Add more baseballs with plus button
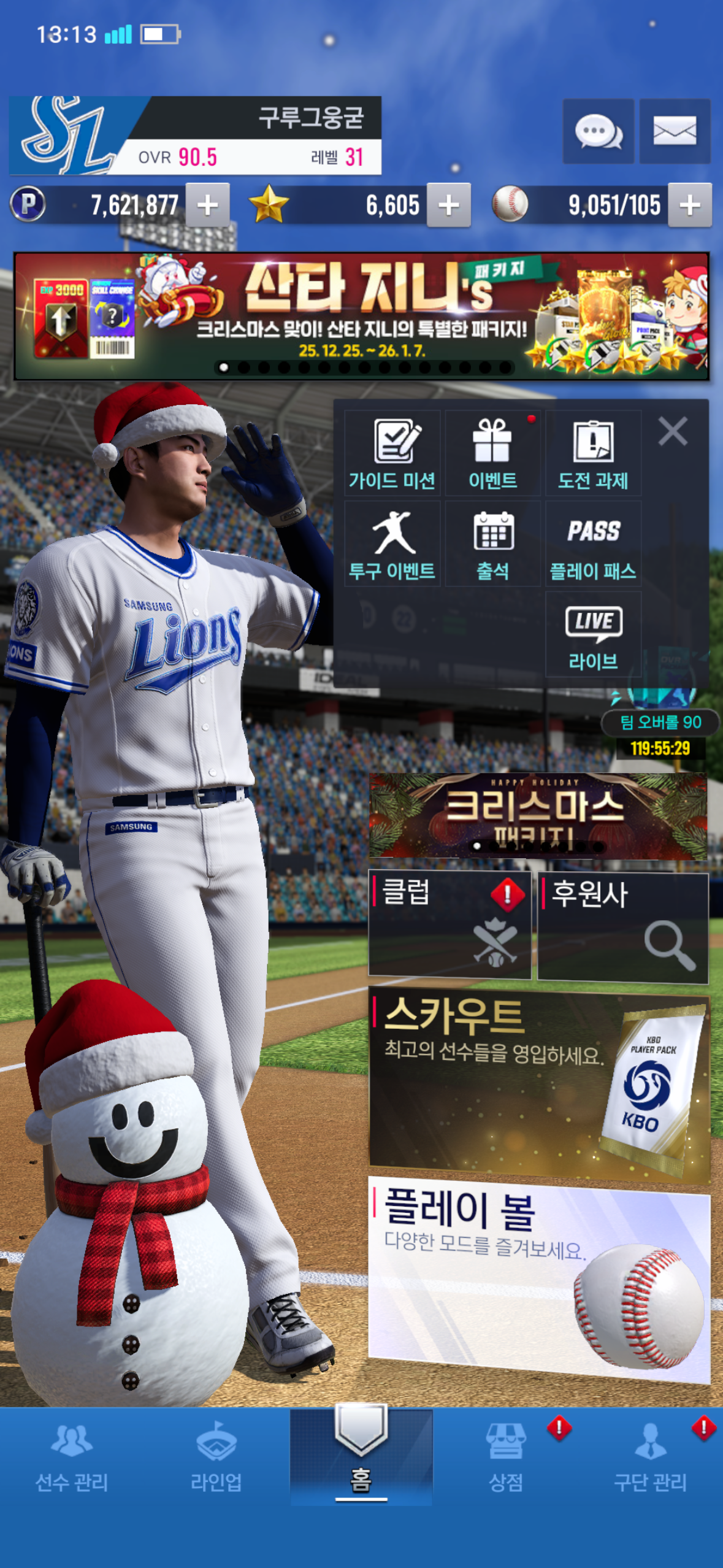Screen dimensions: 723x1568 point(689,206)
